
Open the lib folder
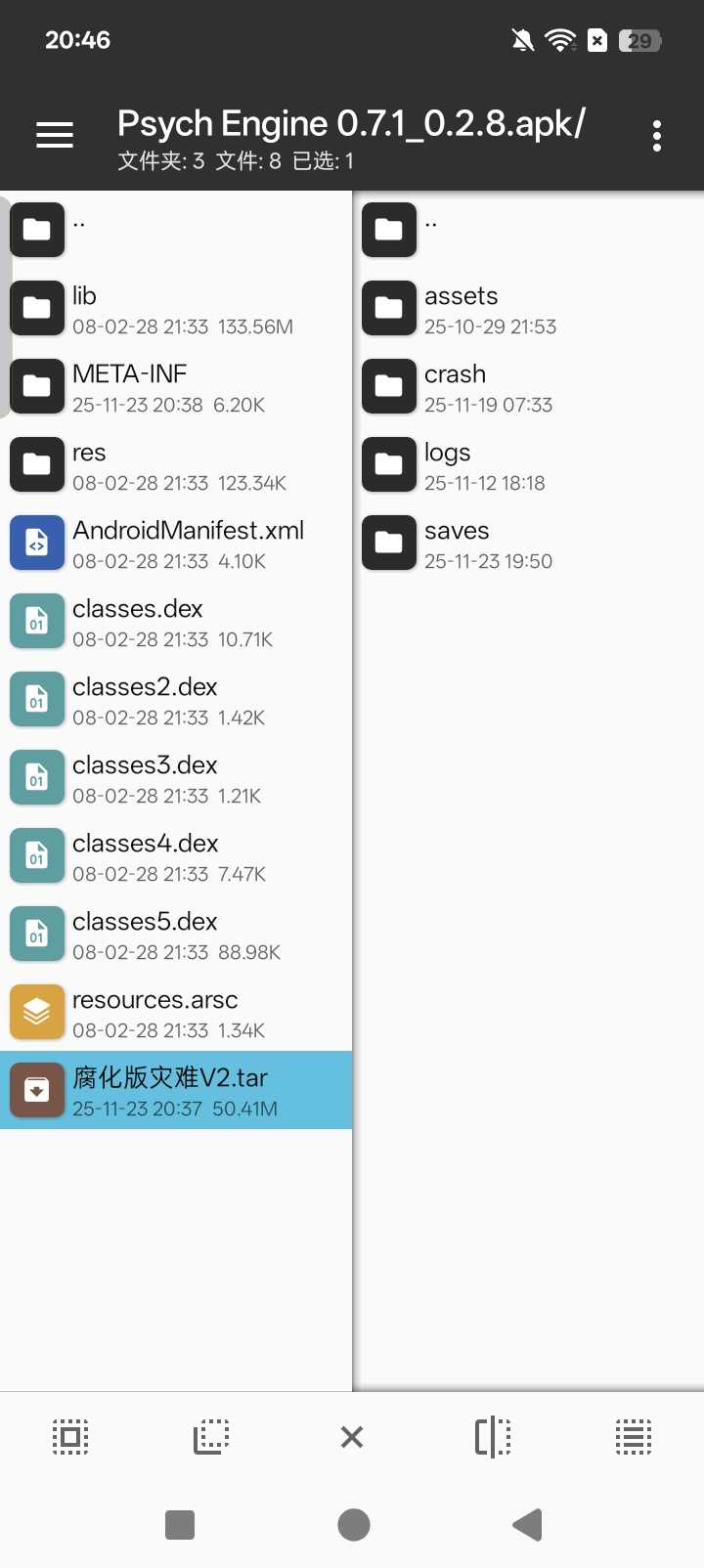176,309
